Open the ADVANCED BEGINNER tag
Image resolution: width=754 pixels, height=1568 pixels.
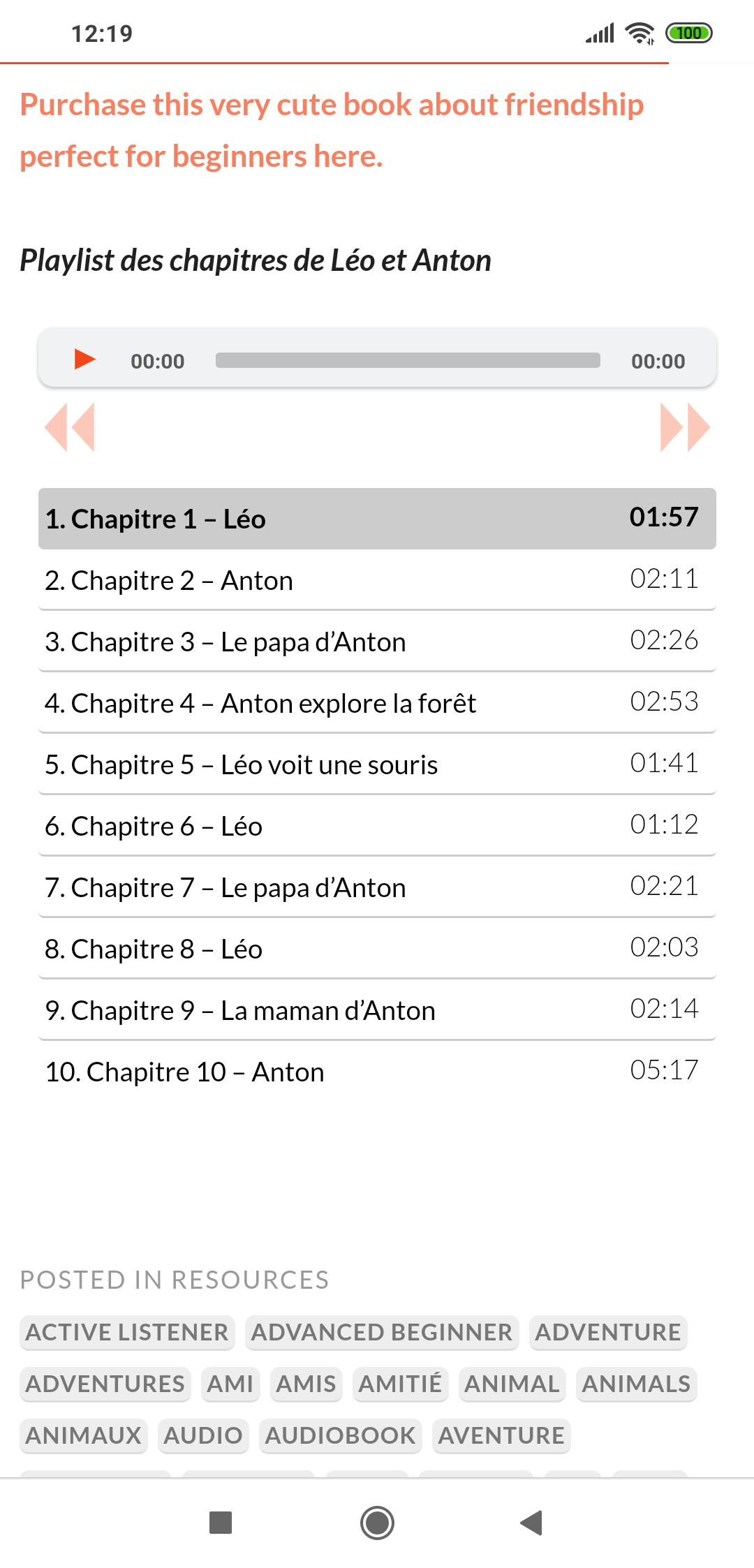(x=382, y=1332)
